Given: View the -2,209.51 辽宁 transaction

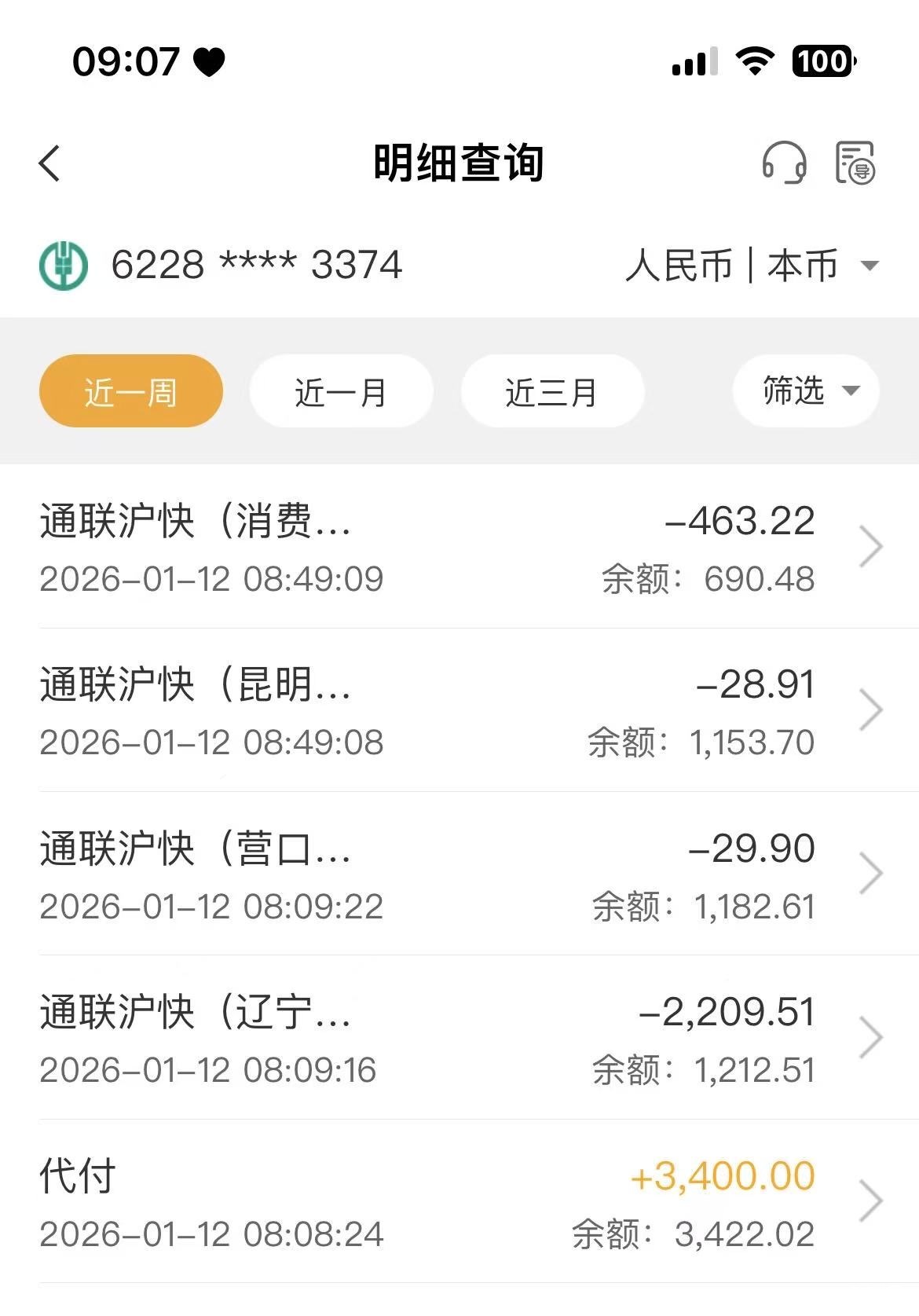Looking at the screenshot, I should coord(459,1038).
